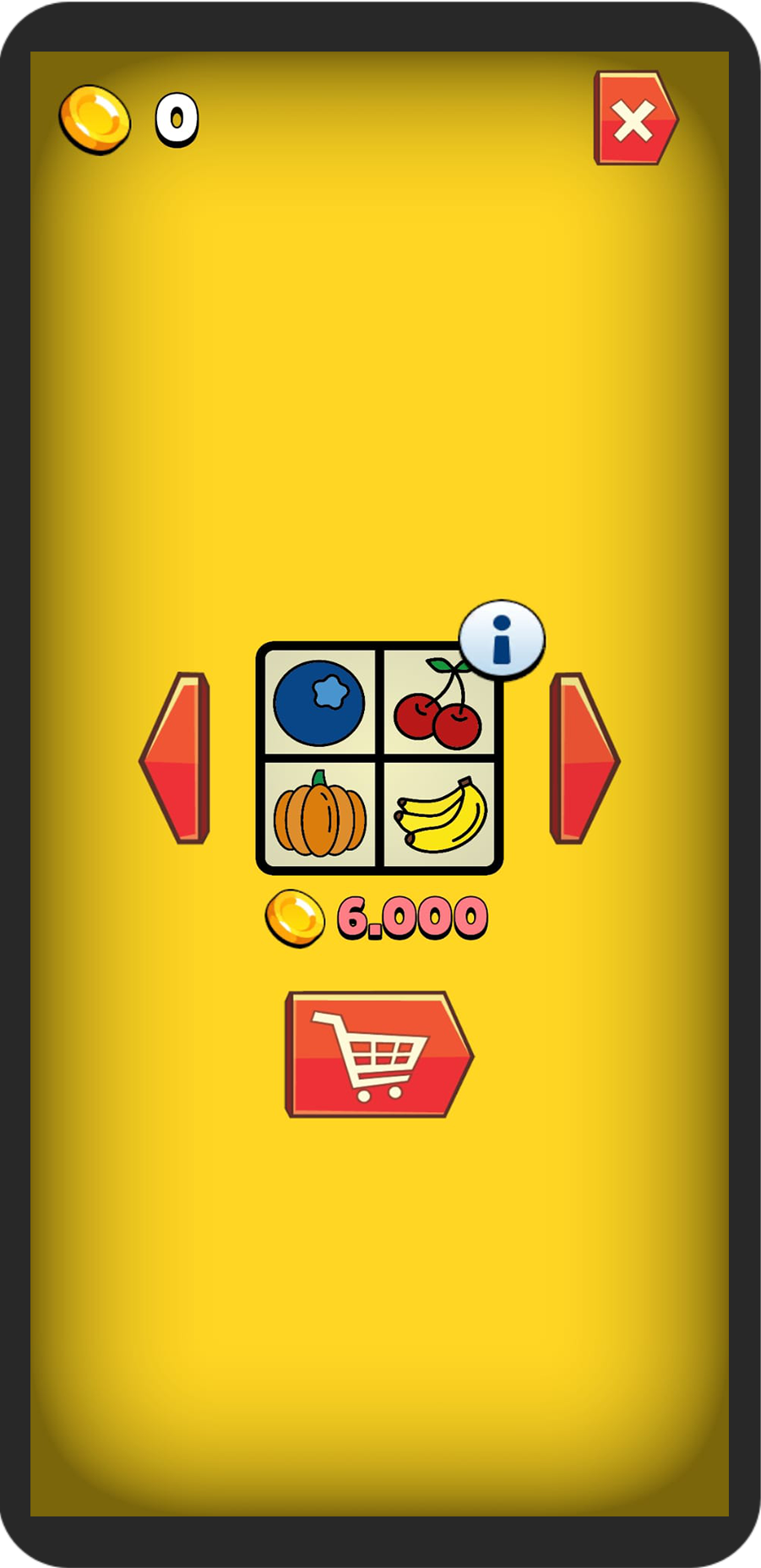The image size is (761, 1568).
Task: Buy the tile set with the cart button
Action: coord(378,1054)
